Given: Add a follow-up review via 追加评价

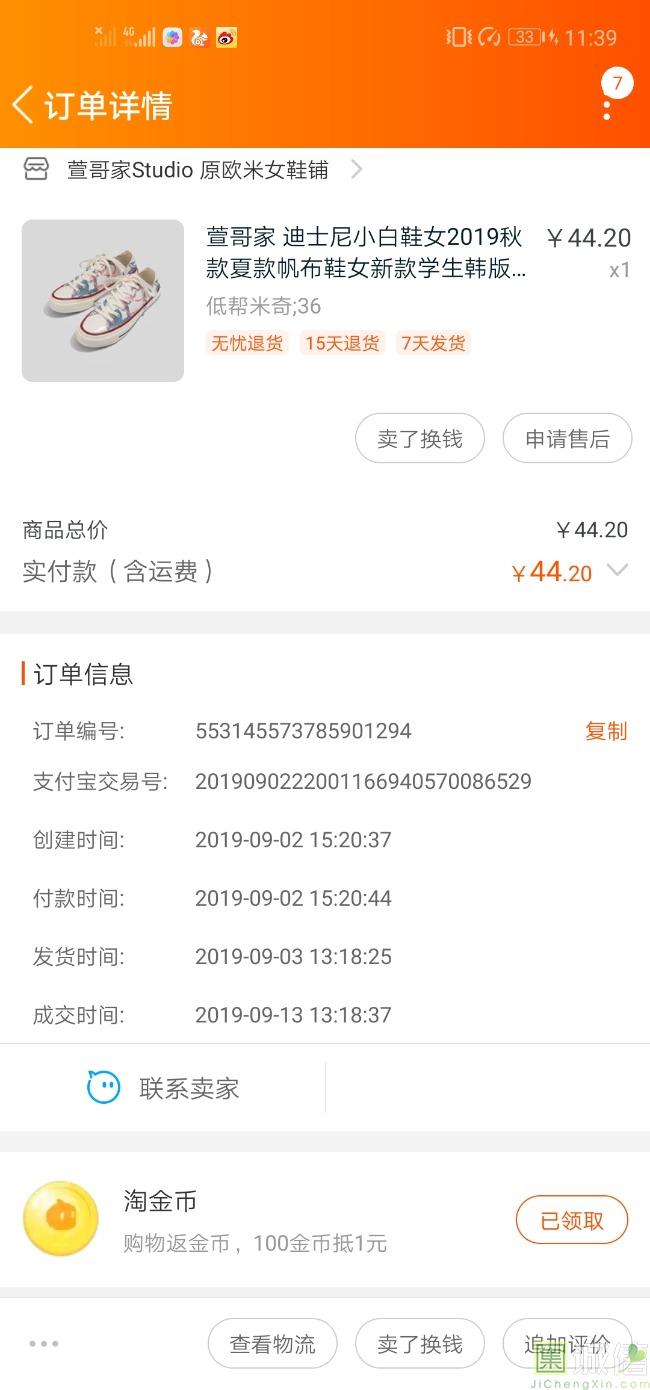Looking at the screenshot, I should click(566, 1344).
